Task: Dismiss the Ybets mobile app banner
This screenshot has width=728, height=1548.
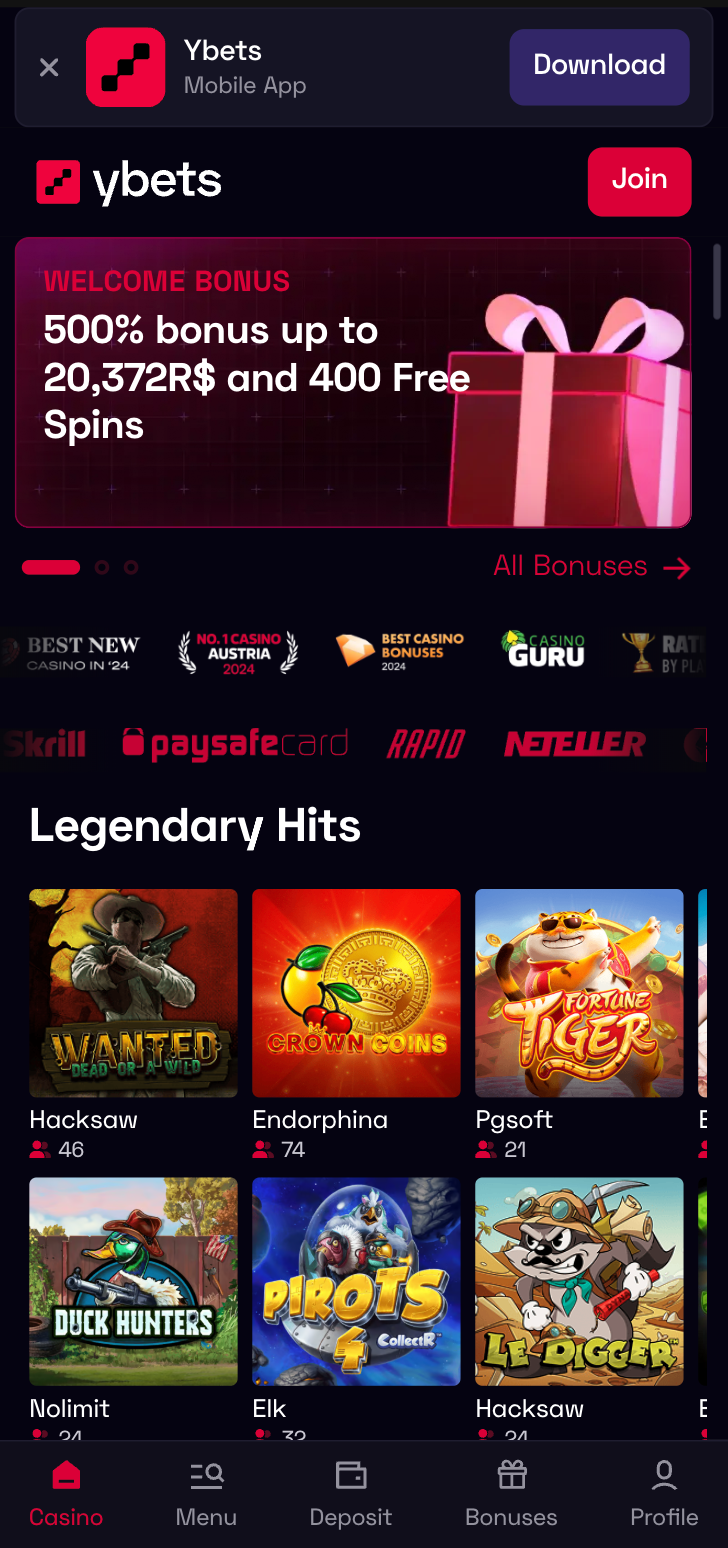Action: 49,68
